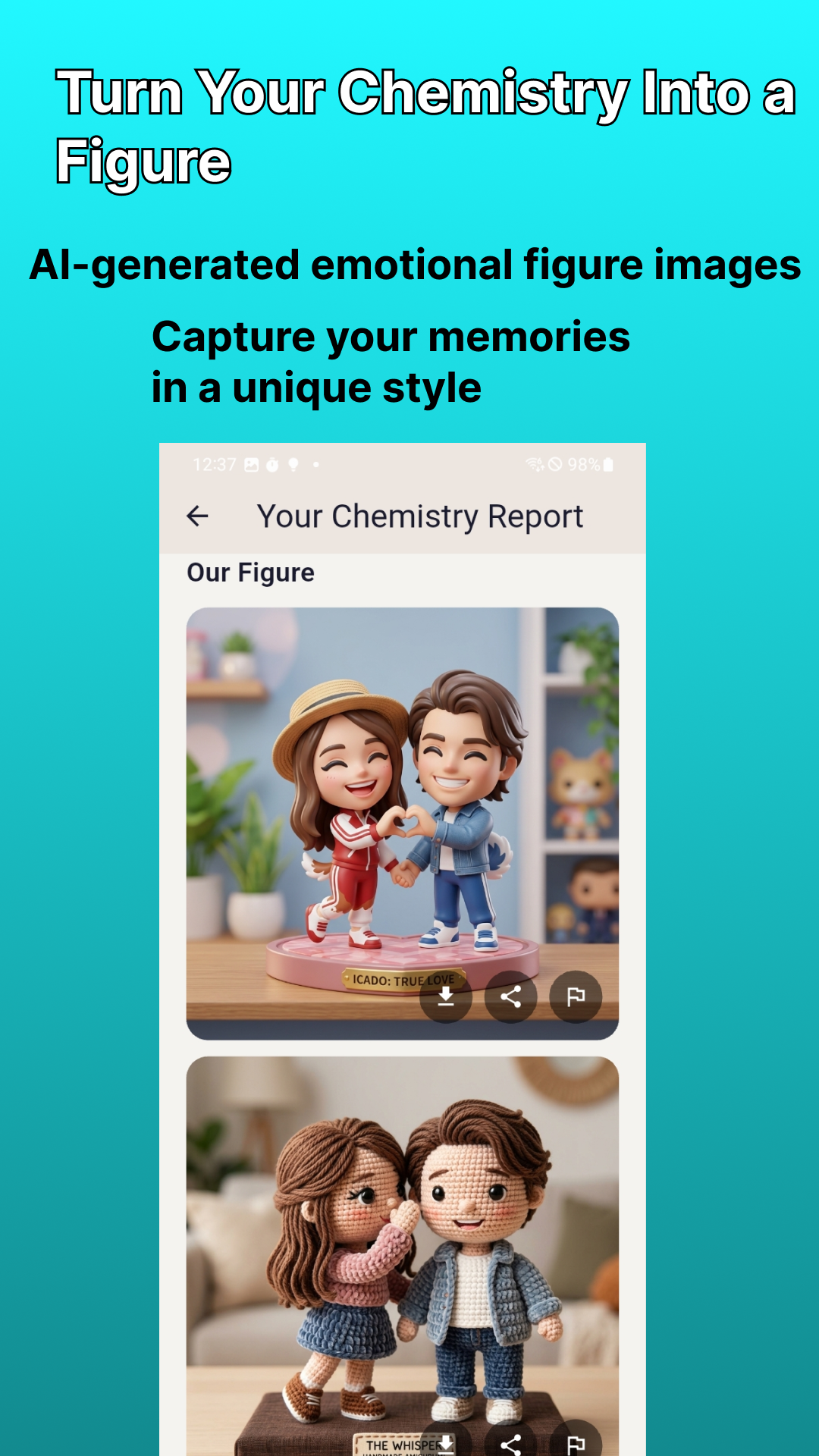Click the clock showing 12:37

(x=215, y=466)
